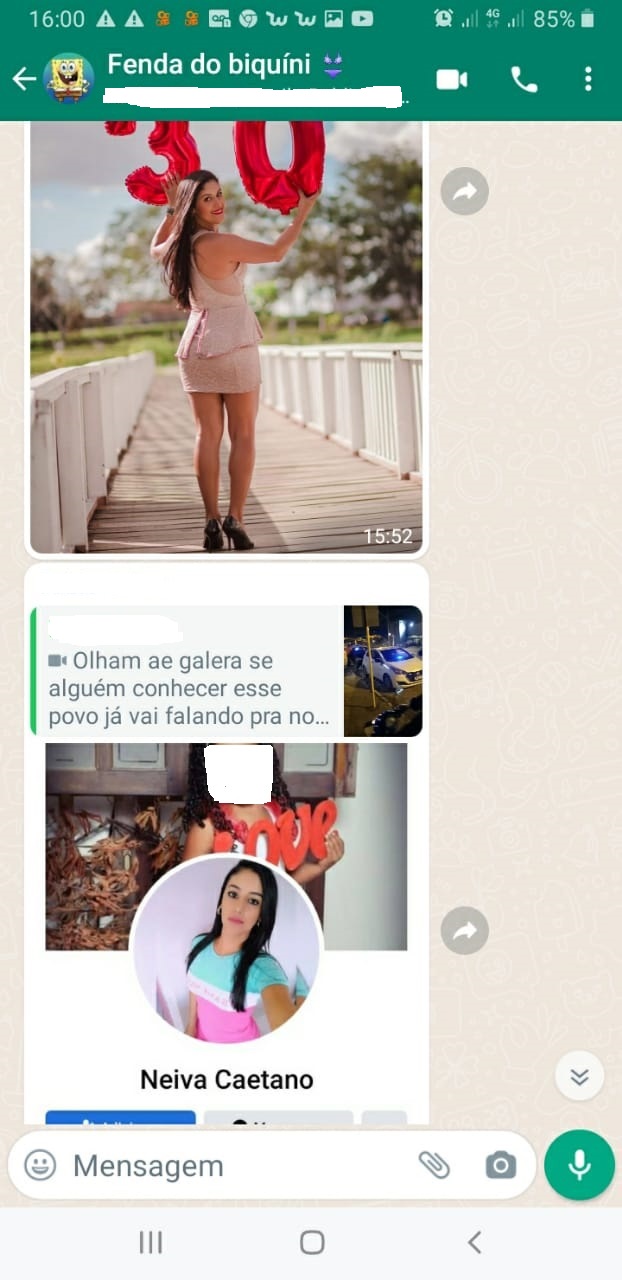Open the emoji picker
Screen dimensions: 622x1280
[x=40, y=1165]
